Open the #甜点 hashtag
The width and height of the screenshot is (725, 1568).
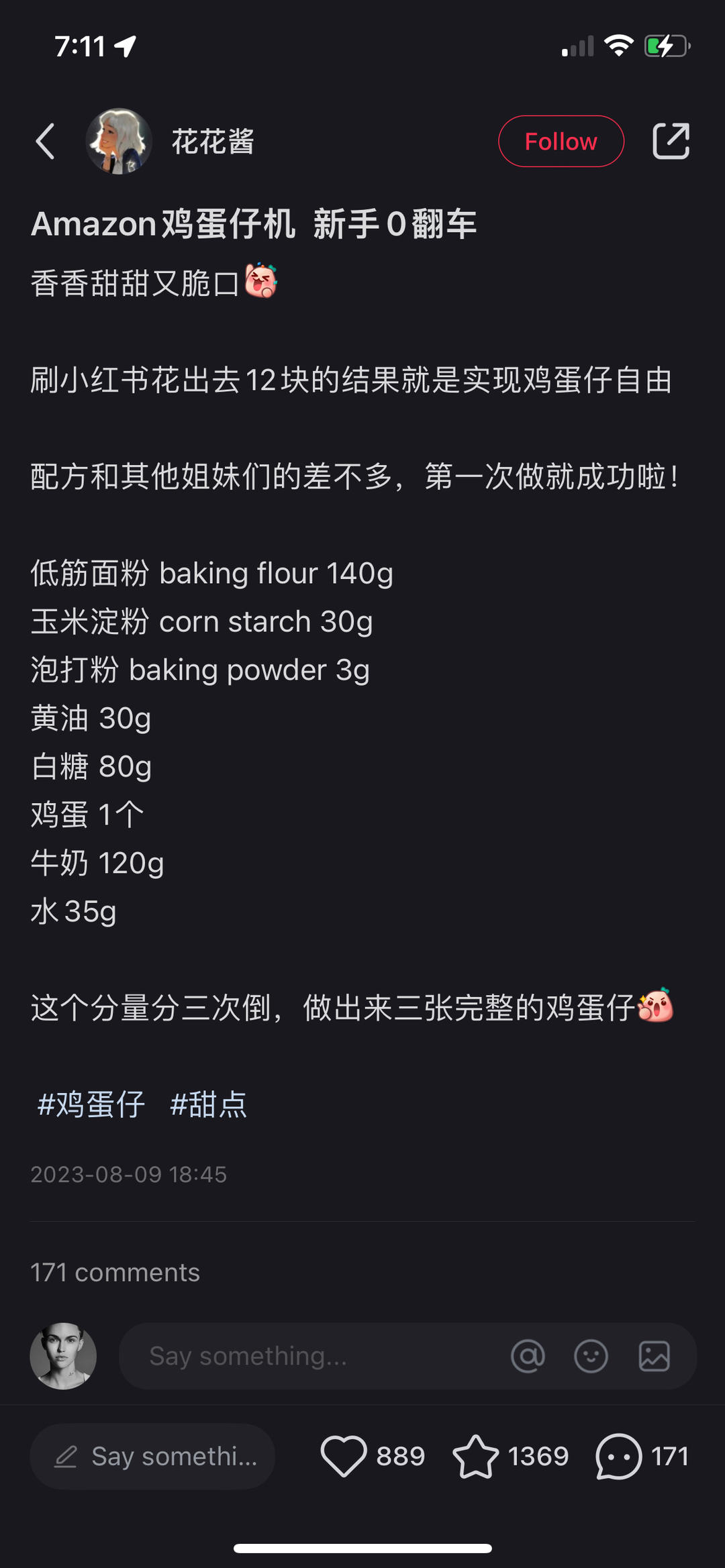208,1104
